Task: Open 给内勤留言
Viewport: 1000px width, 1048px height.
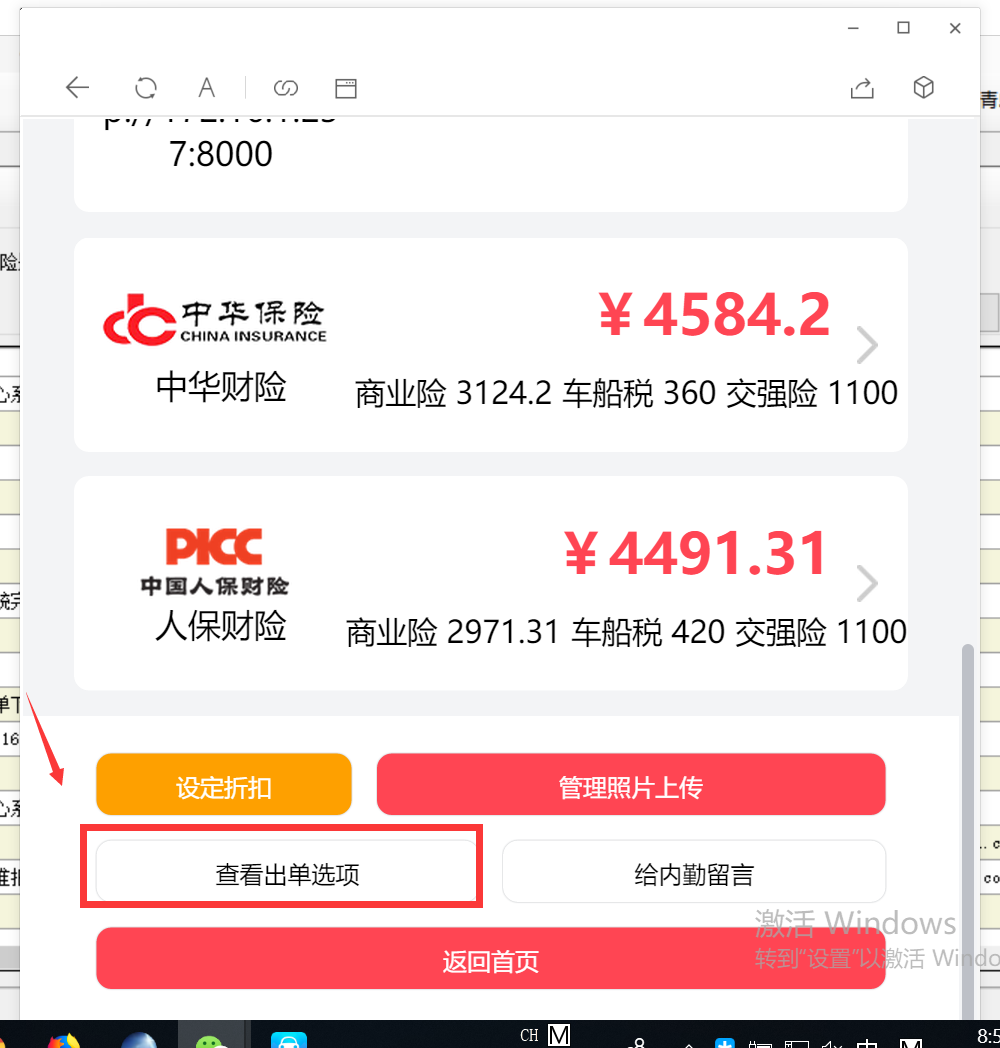Action: [693, 873]
